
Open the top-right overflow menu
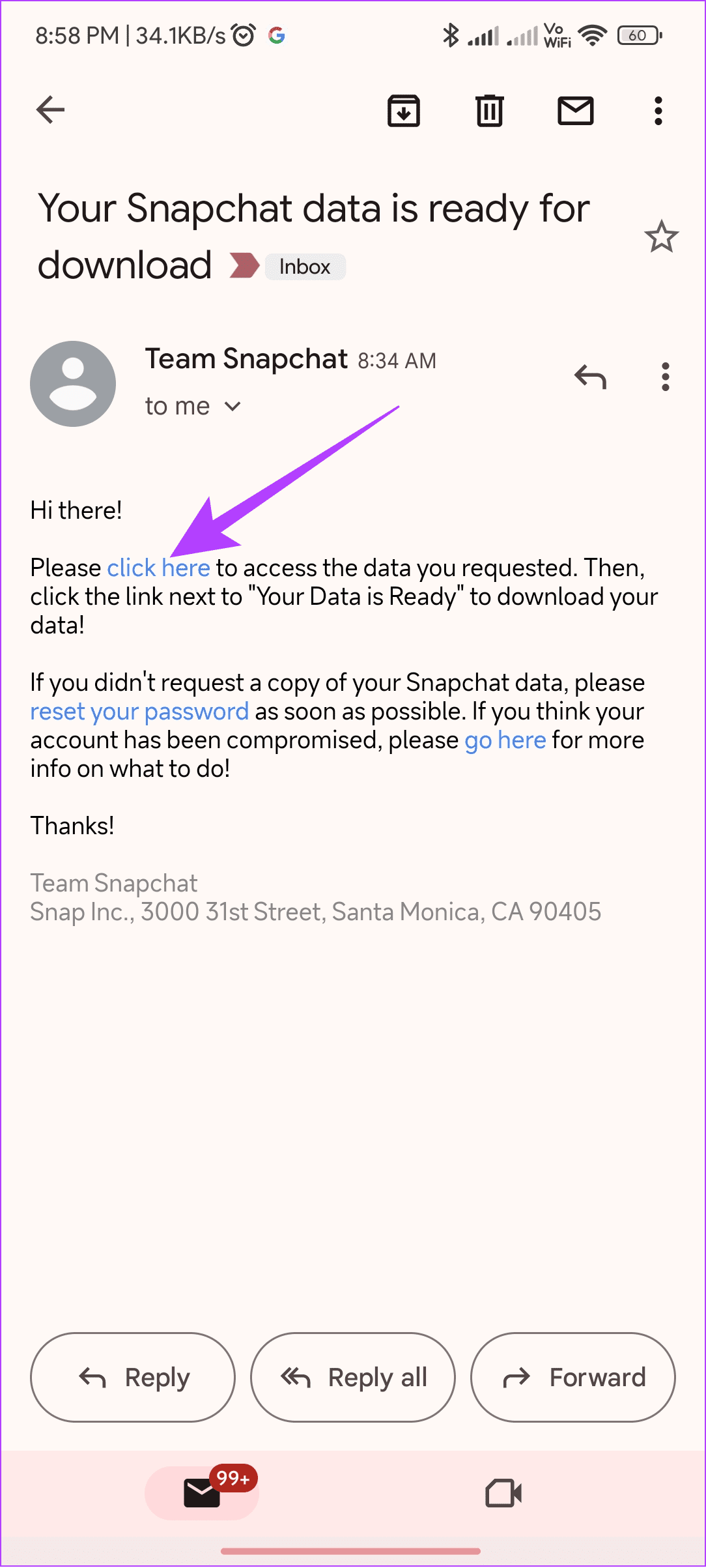(x=658, y=110)
